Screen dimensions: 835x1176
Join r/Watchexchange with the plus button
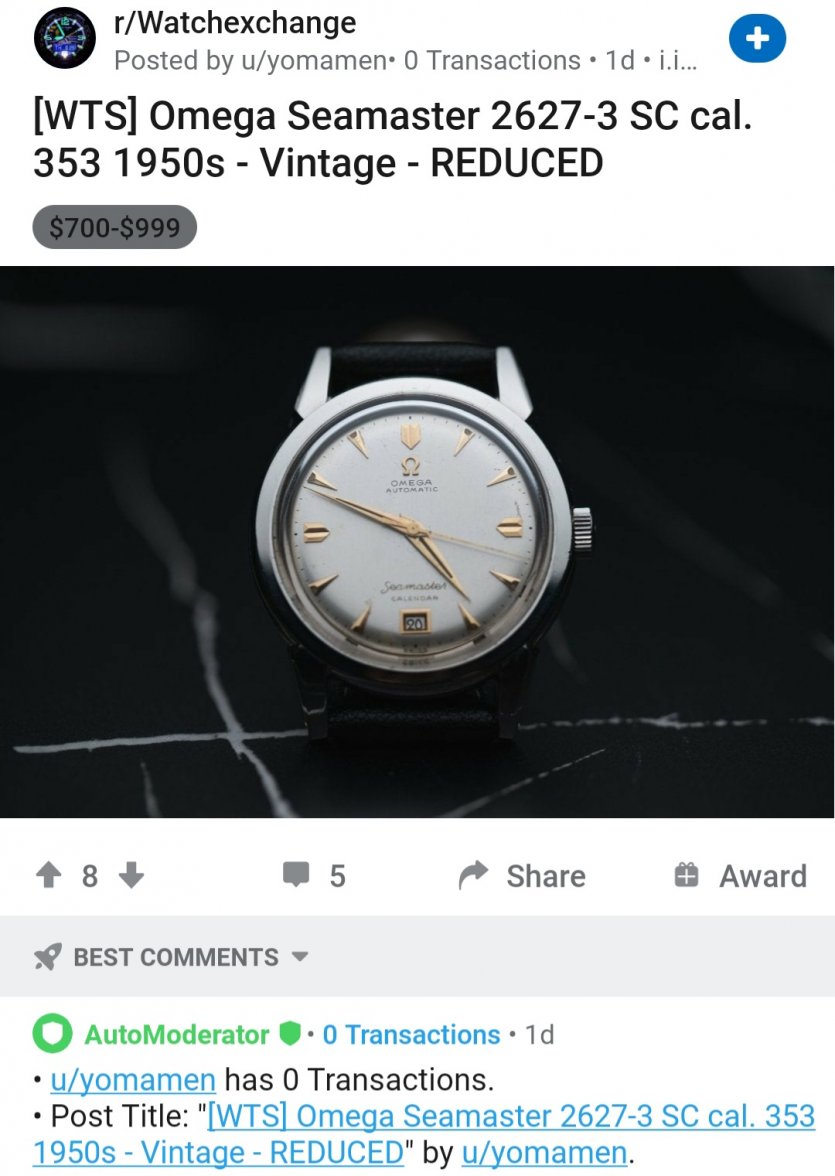click(x=757, y=39)
